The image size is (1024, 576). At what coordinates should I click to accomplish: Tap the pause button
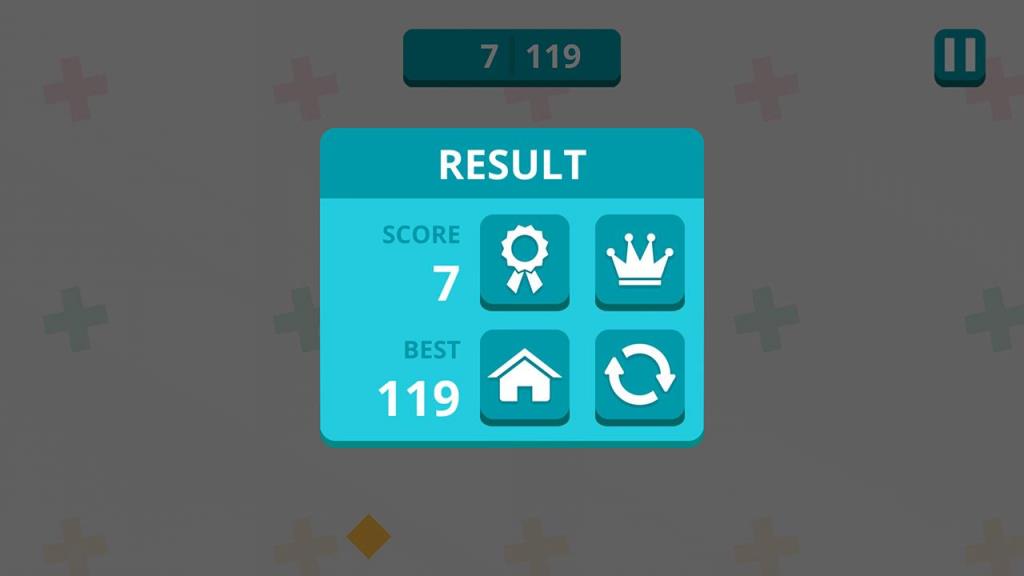[960, 56]
